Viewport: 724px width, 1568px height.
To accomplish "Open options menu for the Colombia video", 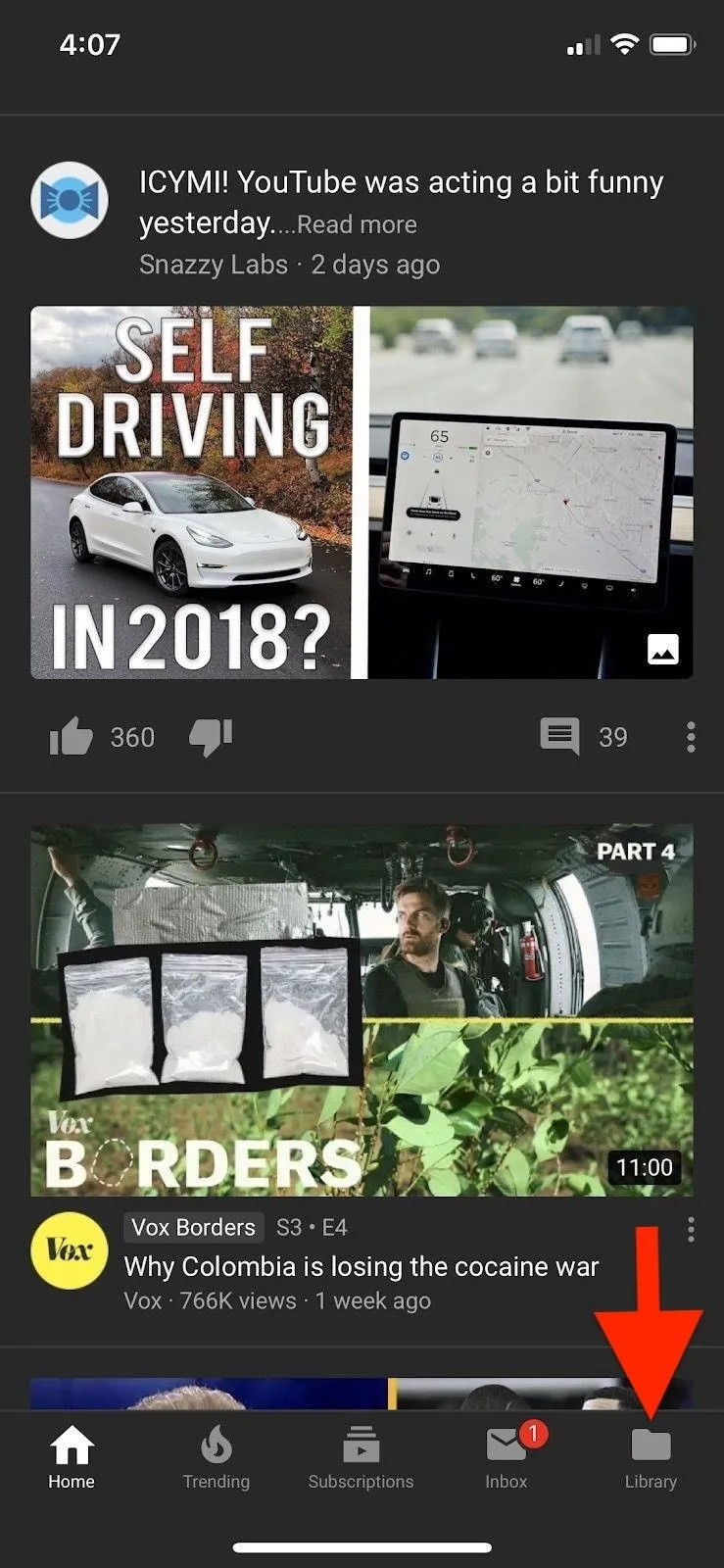I will pos(691,1229).
